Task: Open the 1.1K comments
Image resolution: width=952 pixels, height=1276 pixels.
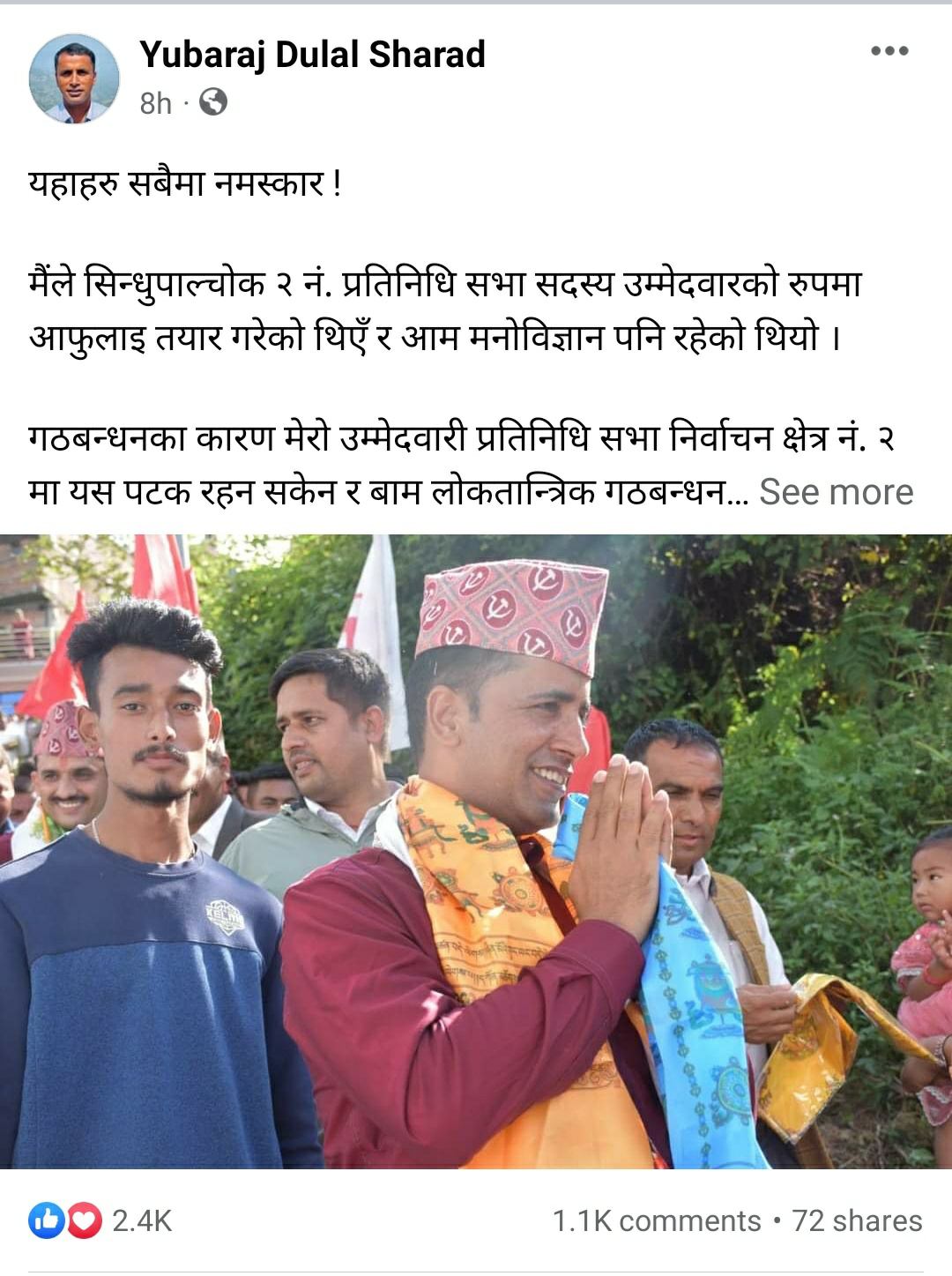Action: point(656,1220)
